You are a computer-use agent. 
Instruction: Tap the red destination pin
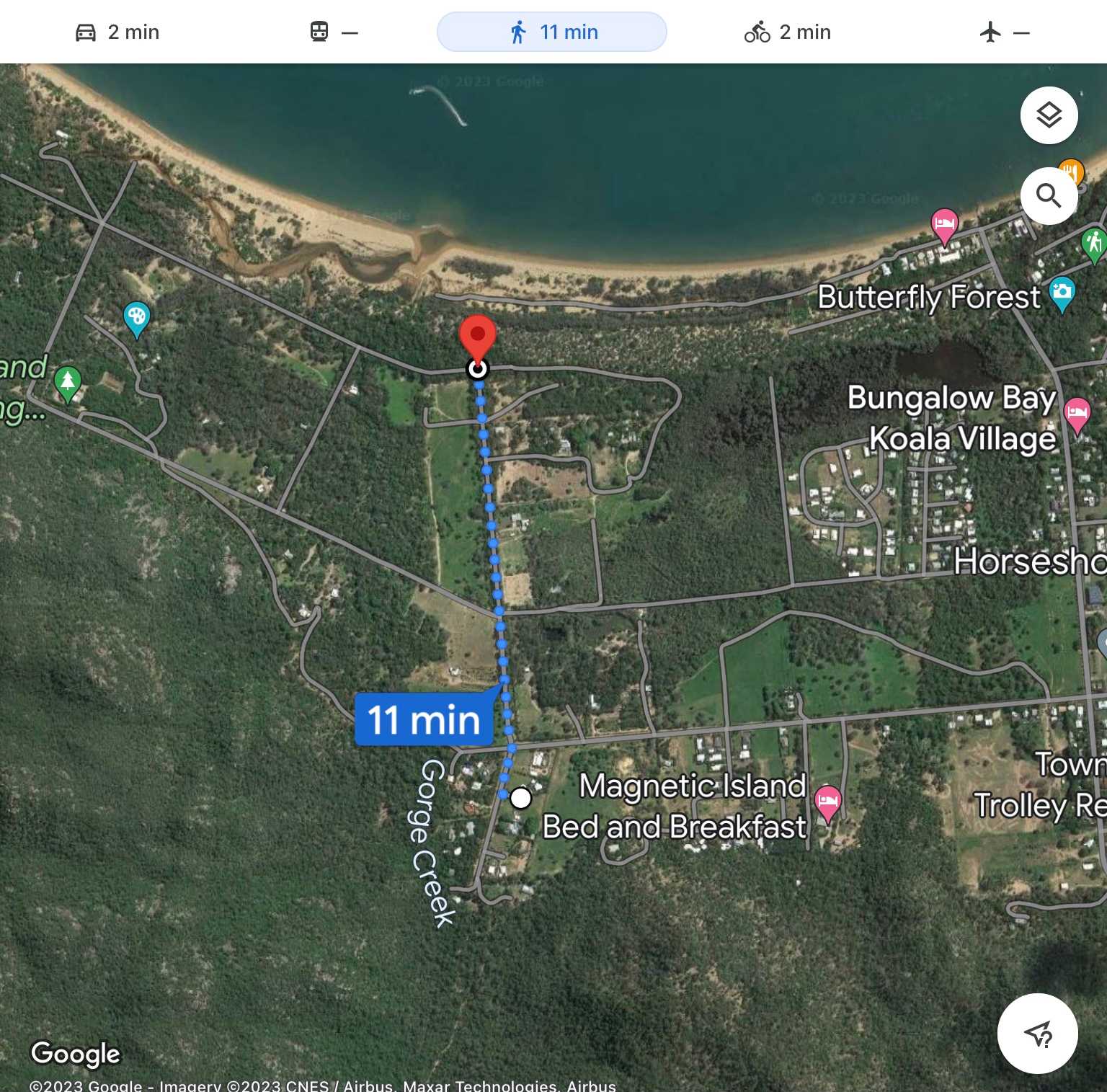click(x=477, y=337)
